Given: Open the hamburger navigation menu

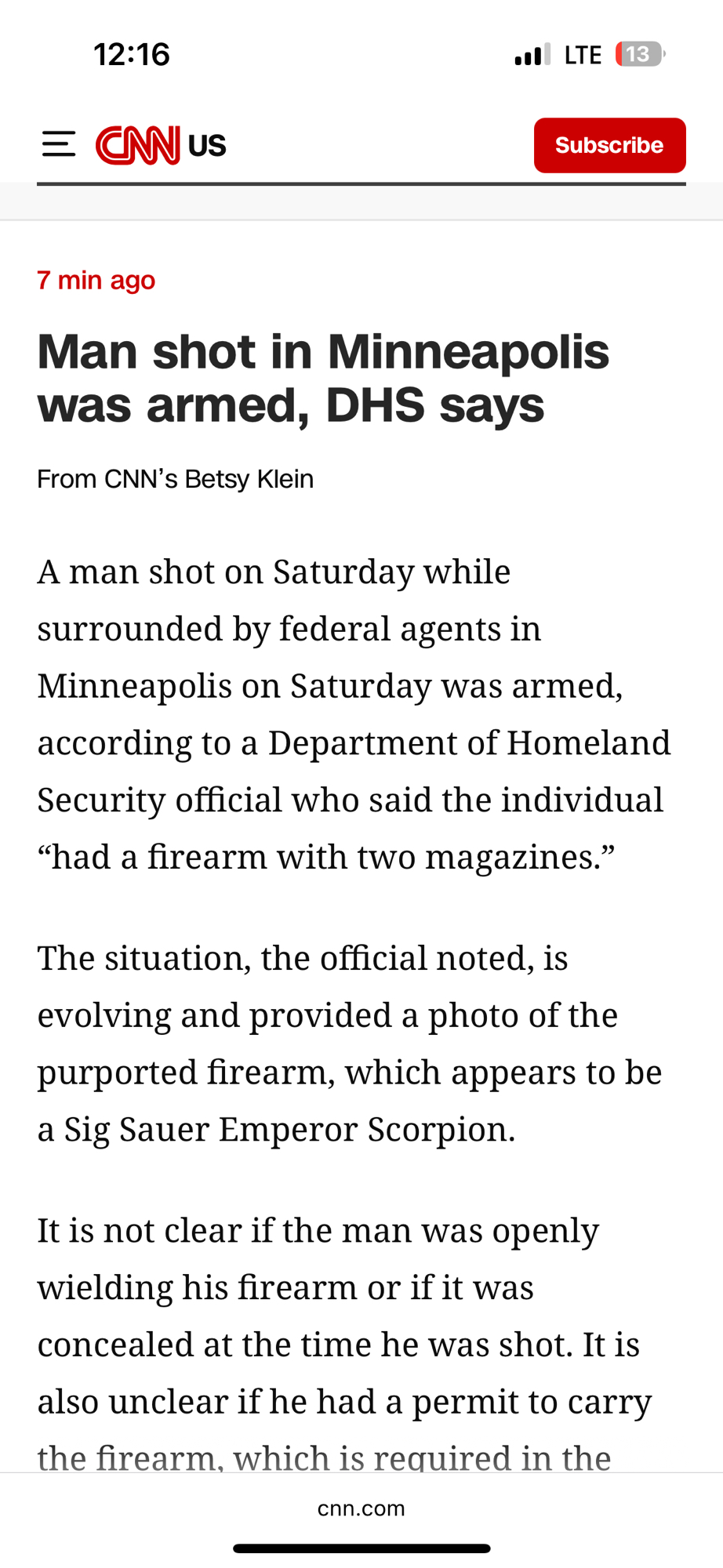Looking at the screenshot, I should point(59,145).
